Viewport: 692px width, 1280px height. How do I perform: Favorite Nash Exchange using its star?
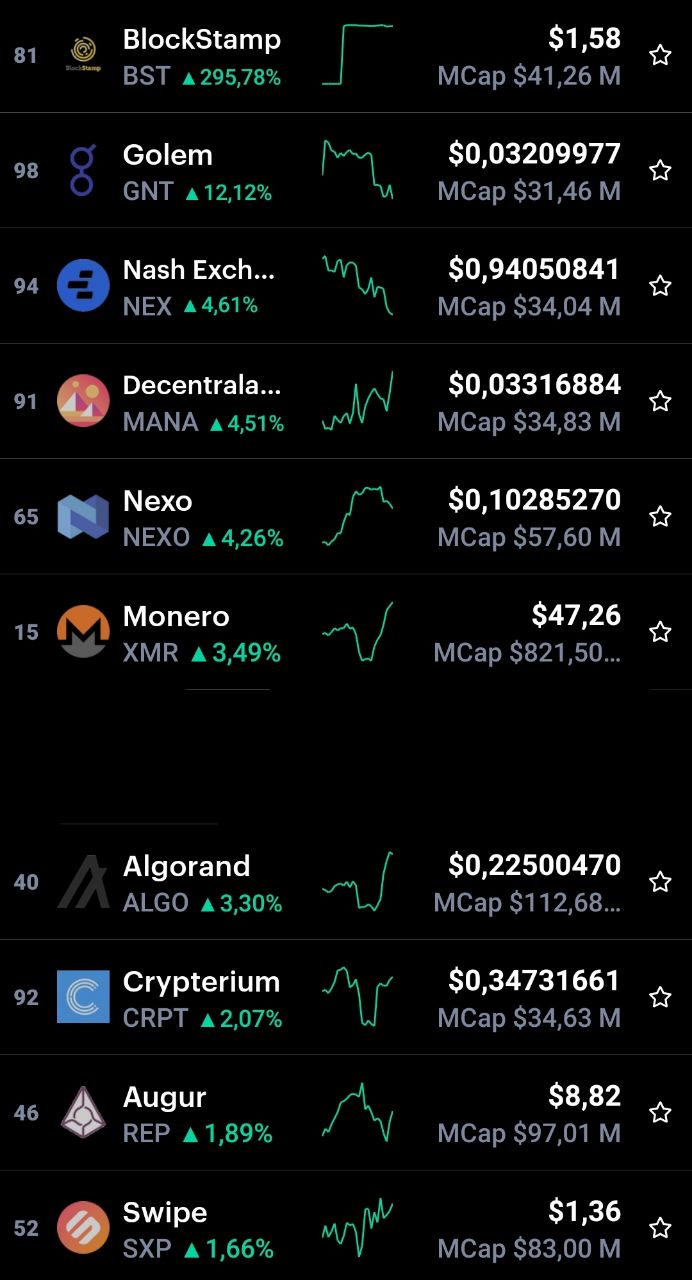(660, 286)
